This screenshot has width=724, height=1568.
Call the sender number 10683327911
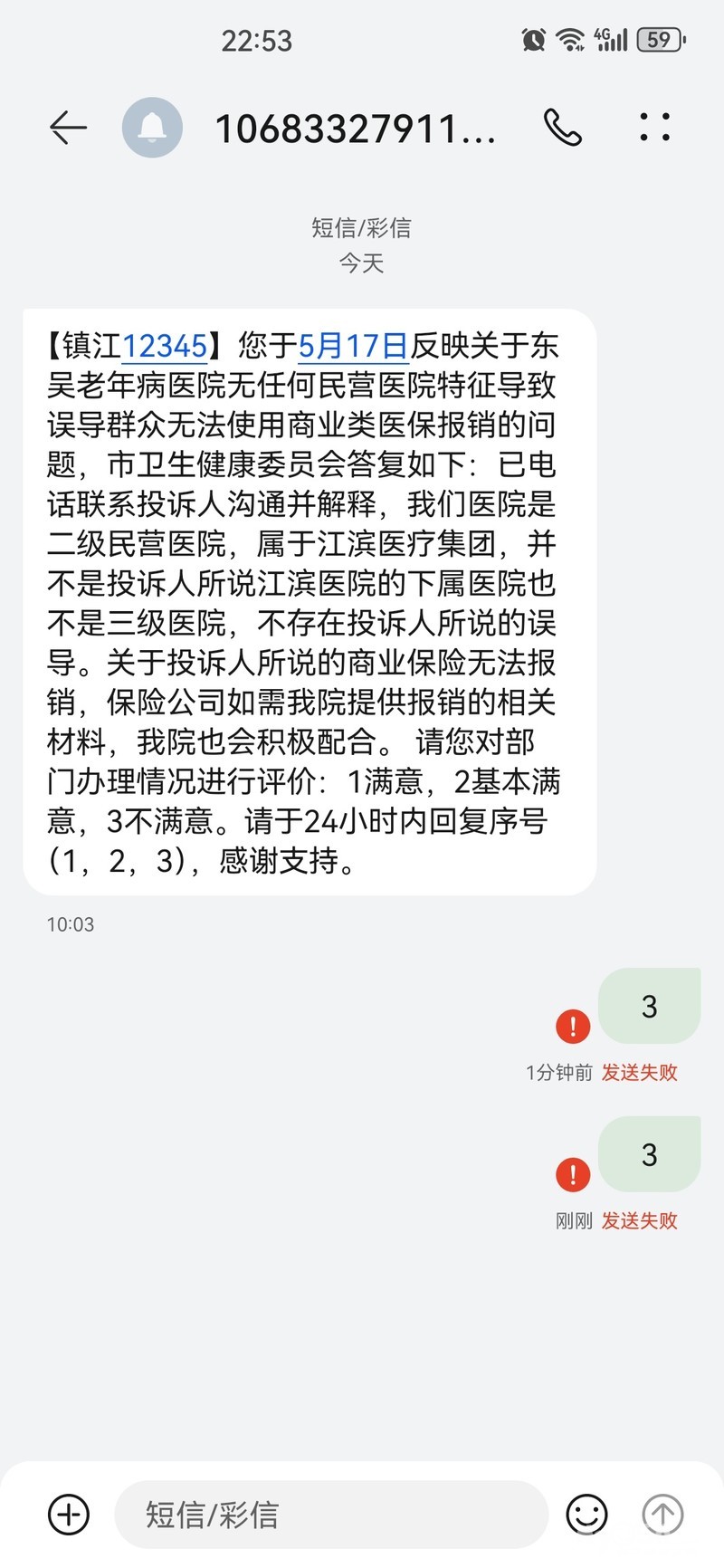click(x=562, y=128)
